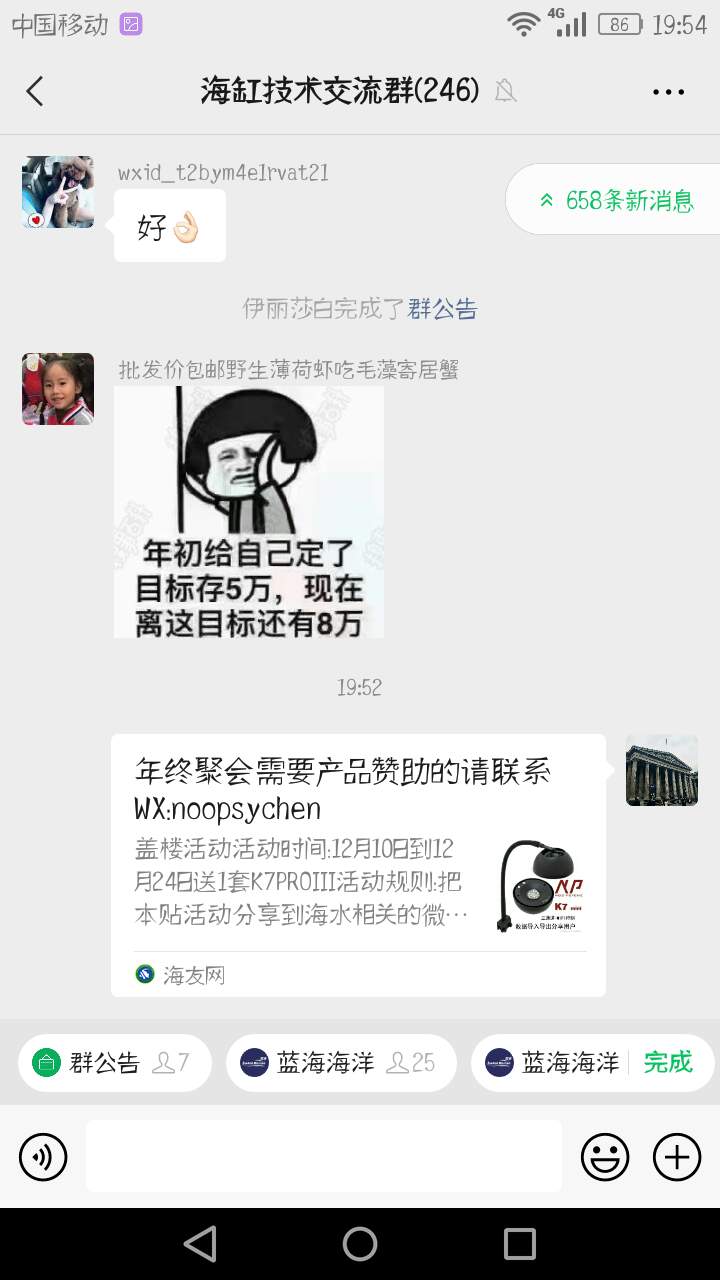Switch to voice message input
720x1280 pixels.
(43, 1157)
